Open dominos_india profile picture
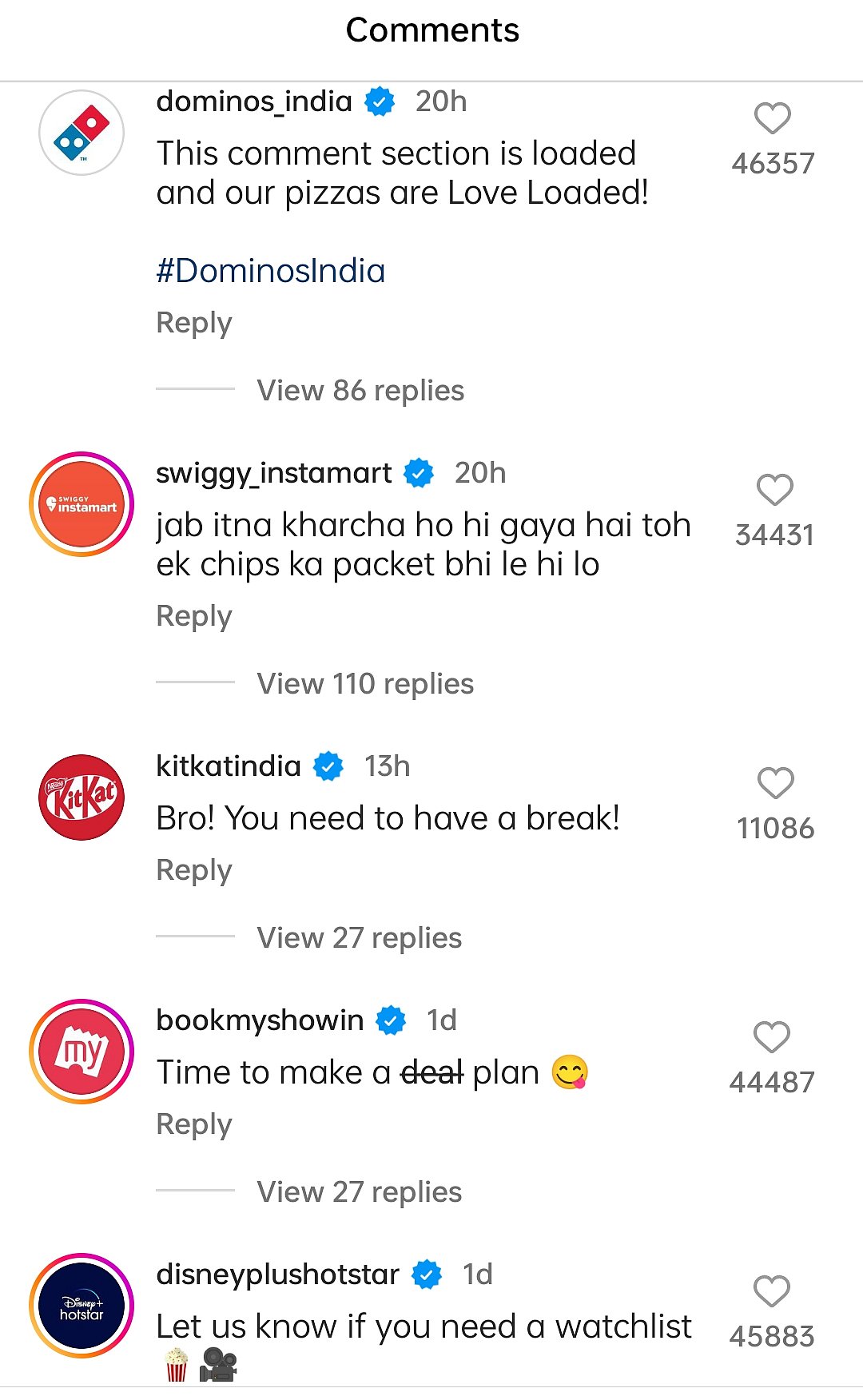The image size is (863, 1400). point(82,133)
